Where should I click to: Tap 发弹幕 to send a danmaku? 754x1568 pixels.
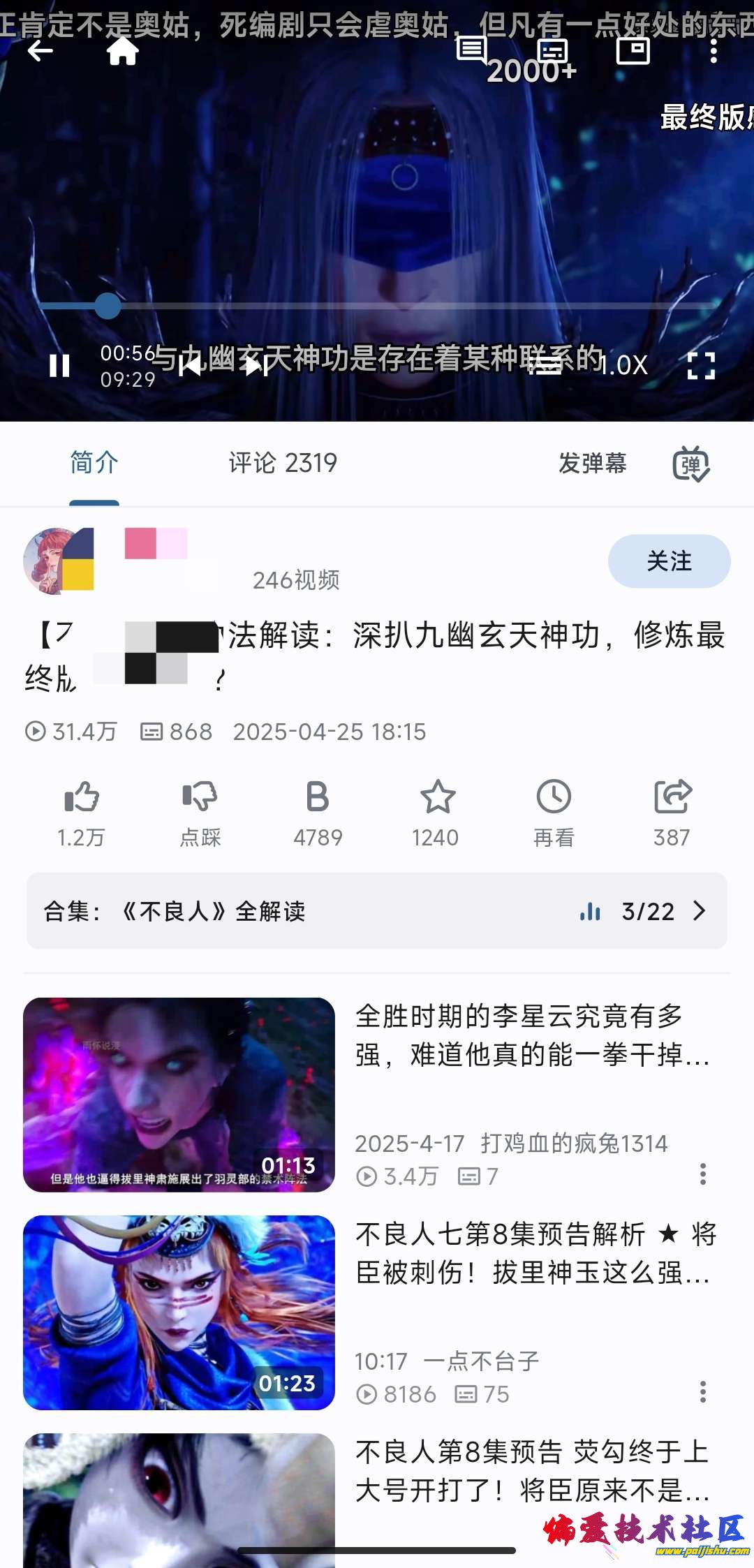coord(591,463)
